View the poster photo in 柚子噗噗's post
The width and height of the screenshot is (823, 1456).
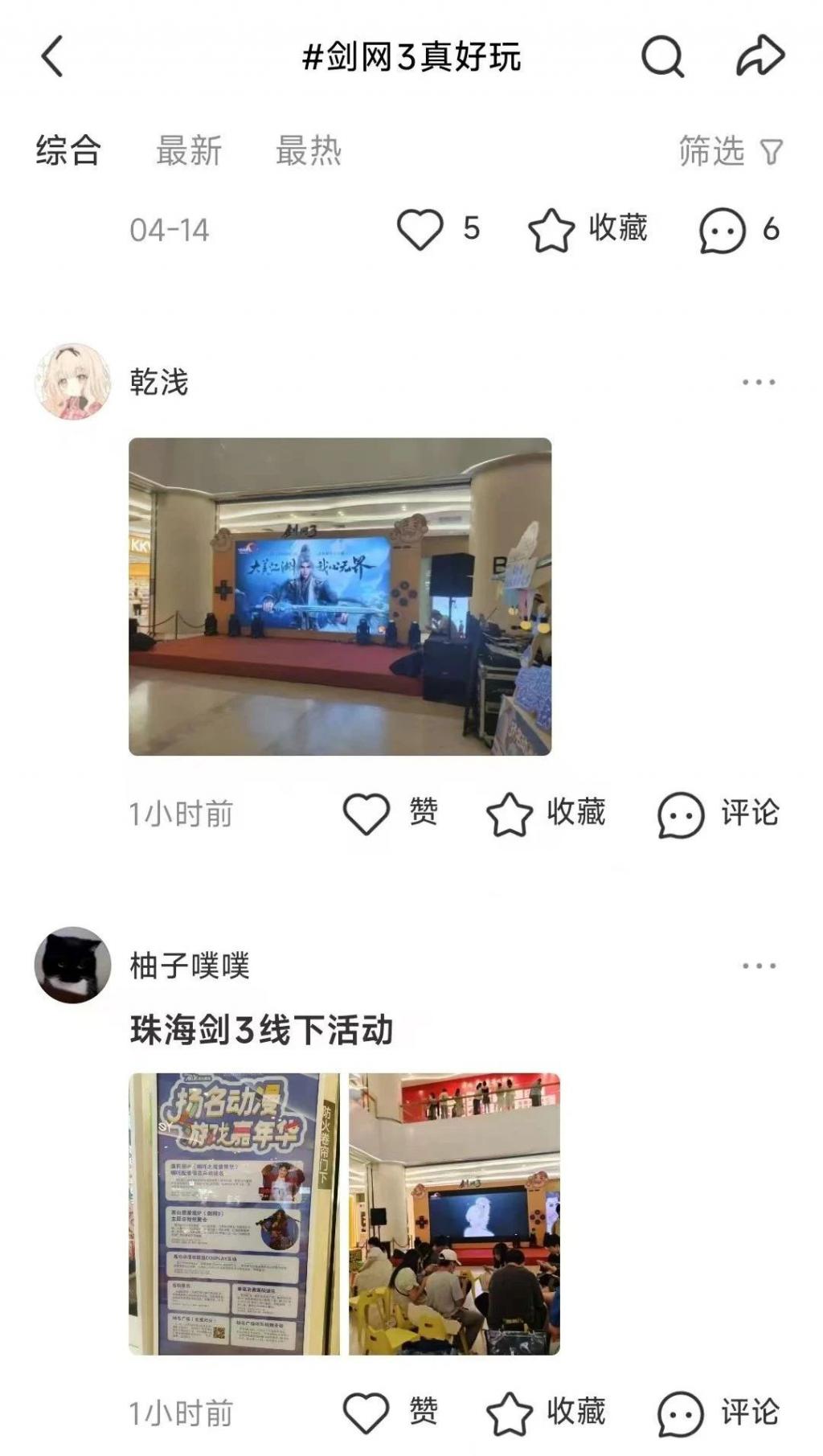(x=234, y=1212)
